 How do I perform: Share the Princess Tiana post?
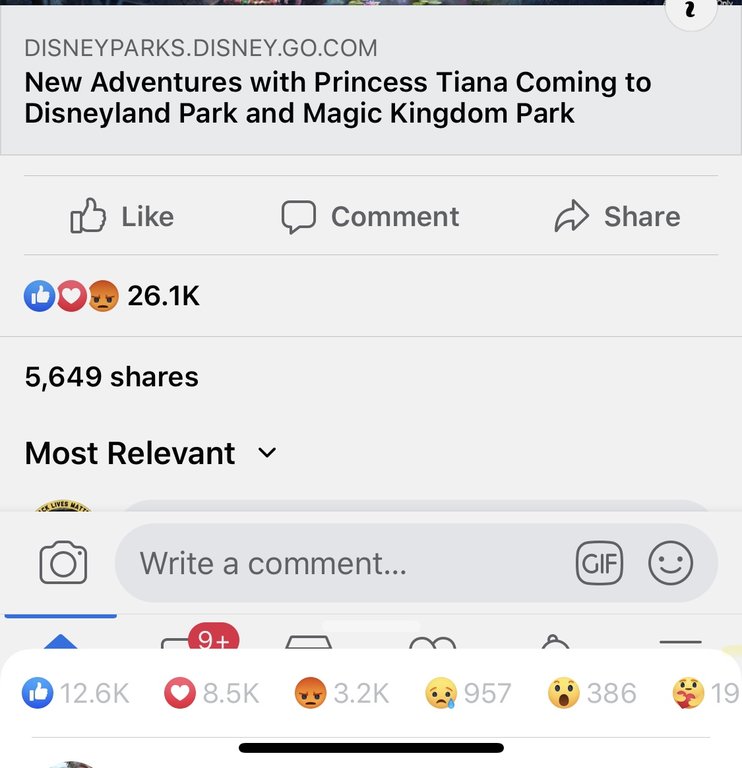(x=617, y=216)
